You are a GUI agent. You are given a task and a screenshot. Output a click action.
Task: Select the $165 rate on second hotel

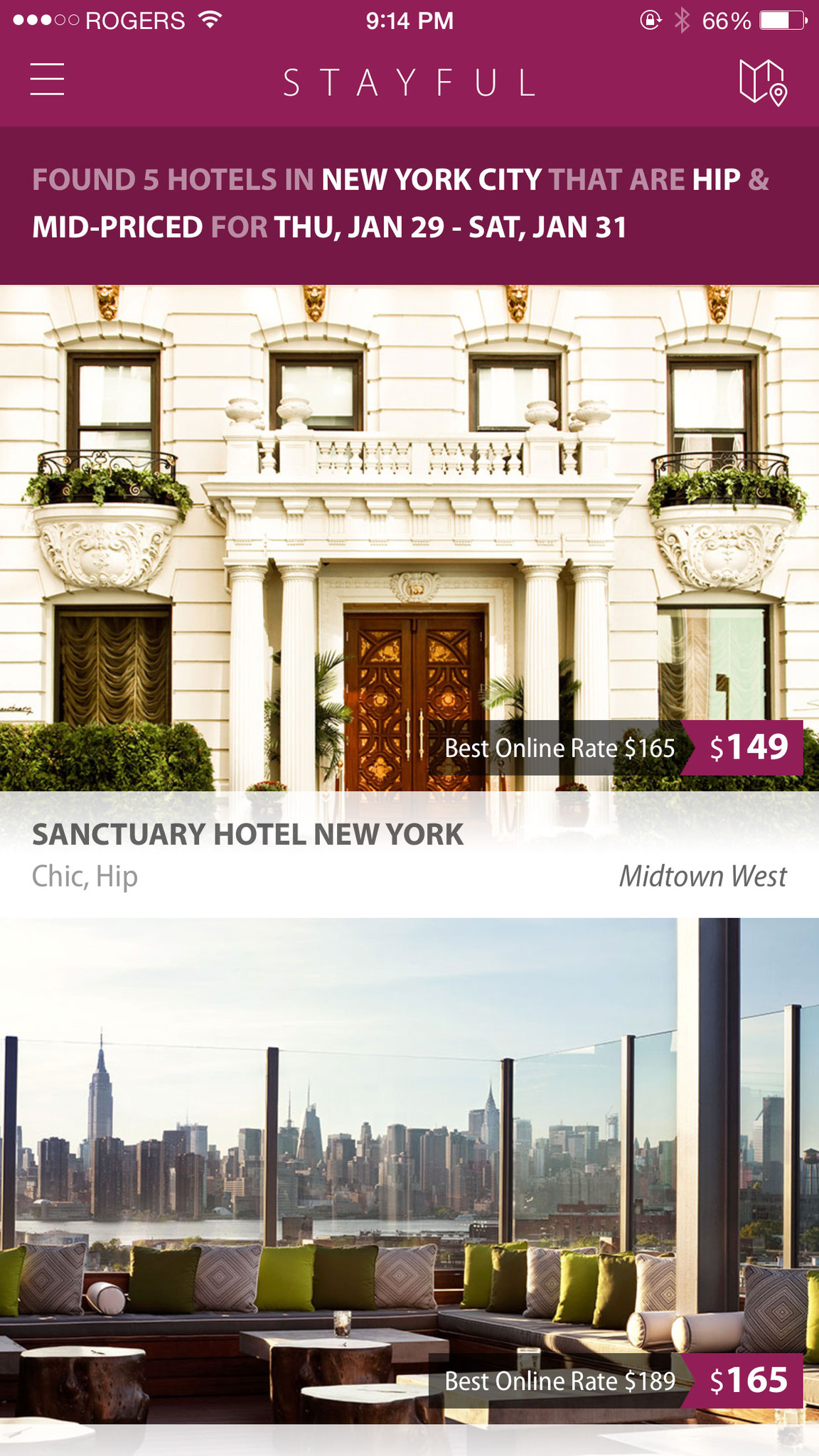point(748,1381)
